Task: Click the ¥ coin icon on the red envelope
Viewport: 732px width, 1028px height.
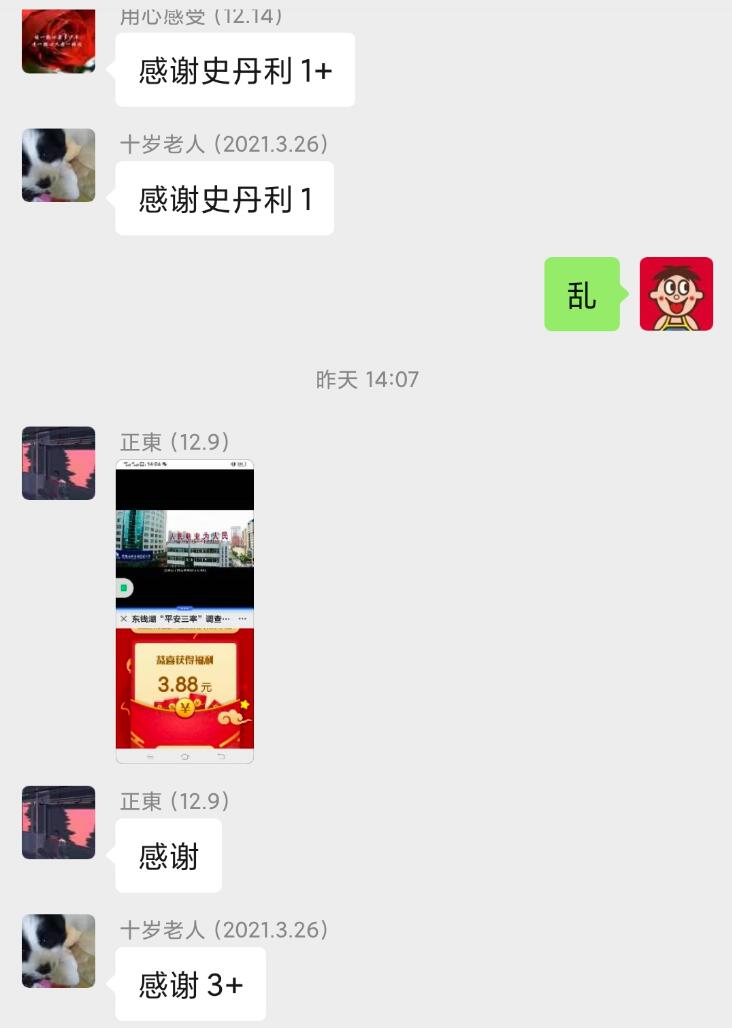Action: pos(184,709)
